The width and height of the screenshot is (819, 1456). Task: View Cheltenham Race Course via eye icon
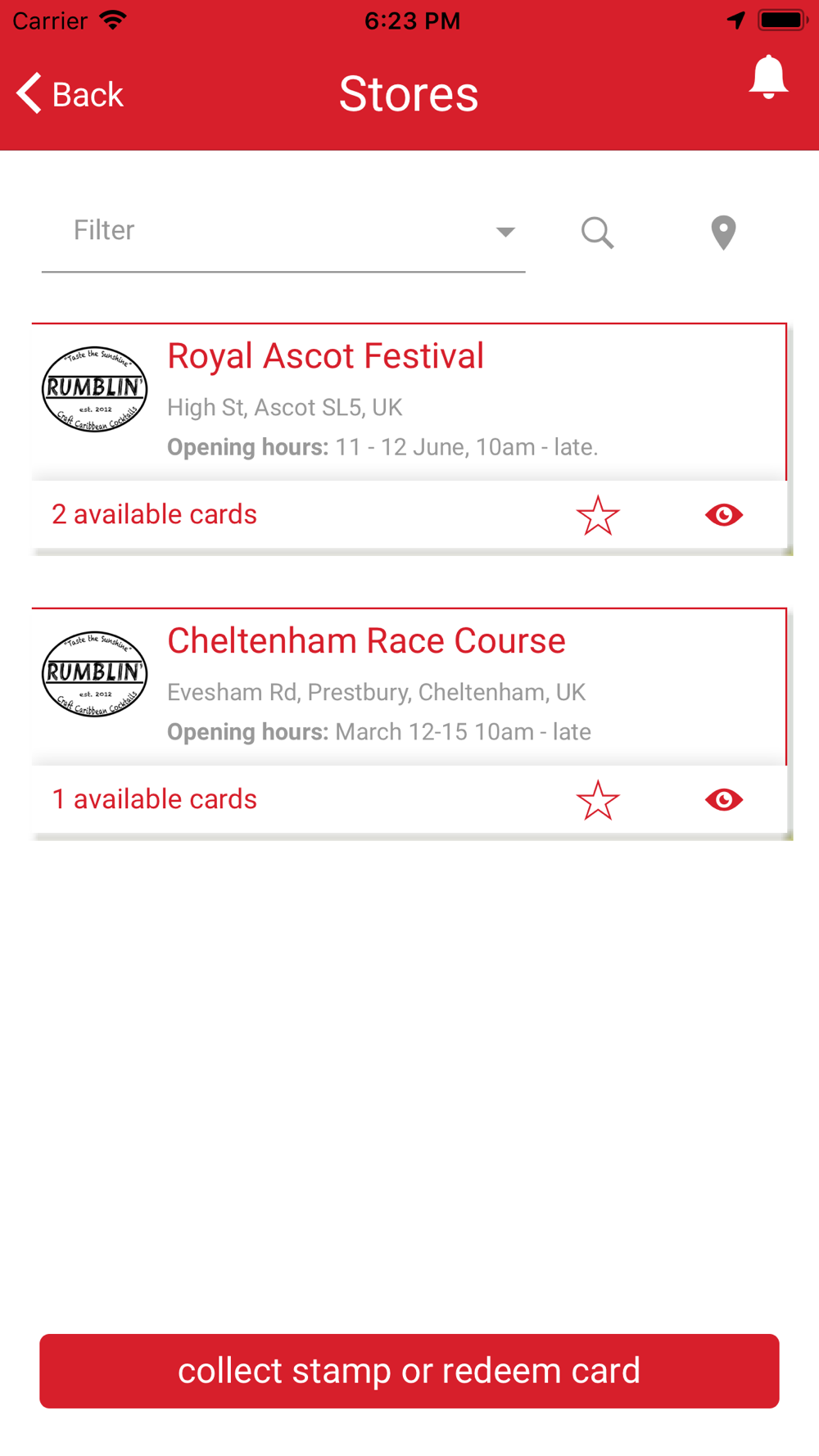724,800
